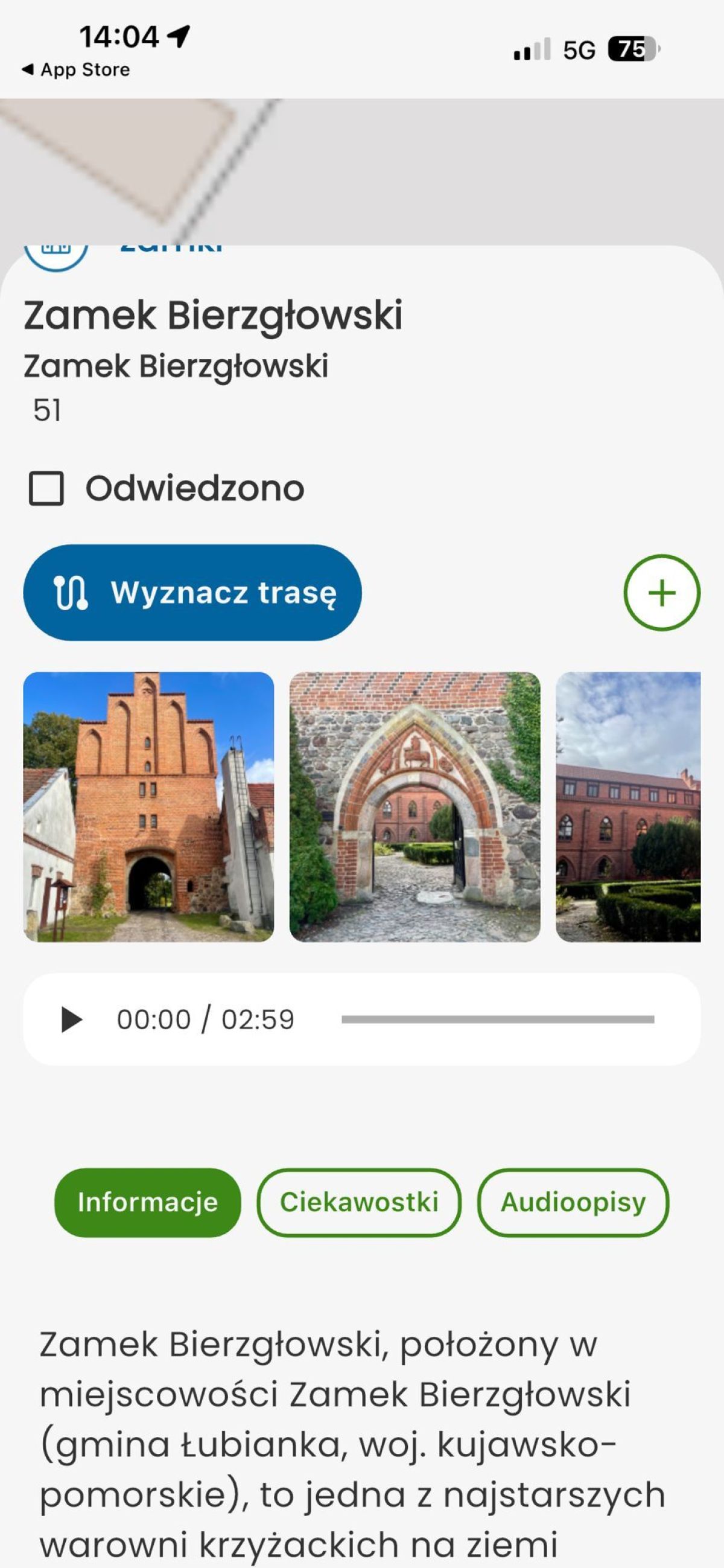This screenshot has height=1568, width=724.
Task: Open the courtyard building photo
Action: pyautogui.click(x=628, y=806)
